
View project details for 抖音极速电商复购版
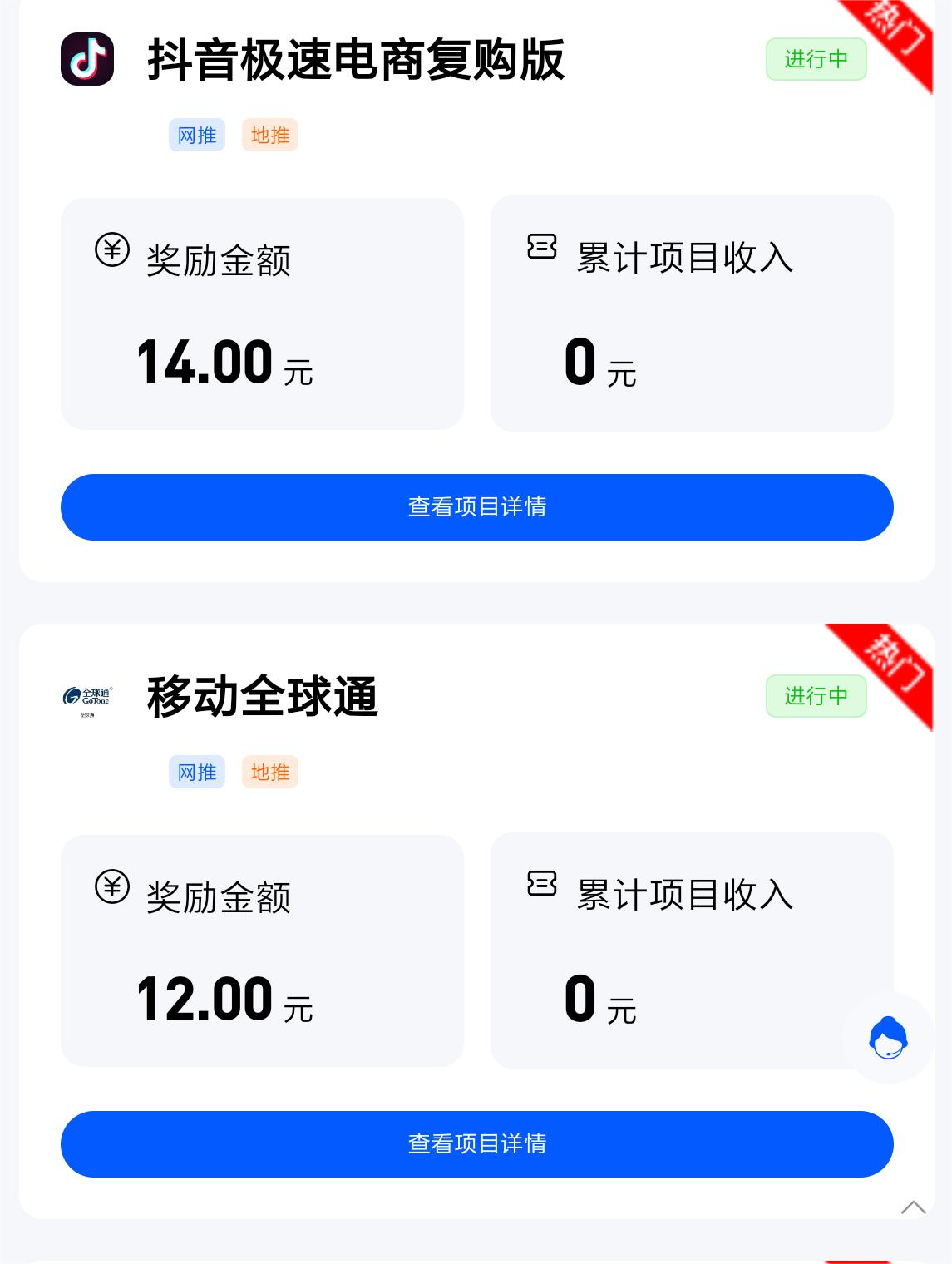coord(476,507)
